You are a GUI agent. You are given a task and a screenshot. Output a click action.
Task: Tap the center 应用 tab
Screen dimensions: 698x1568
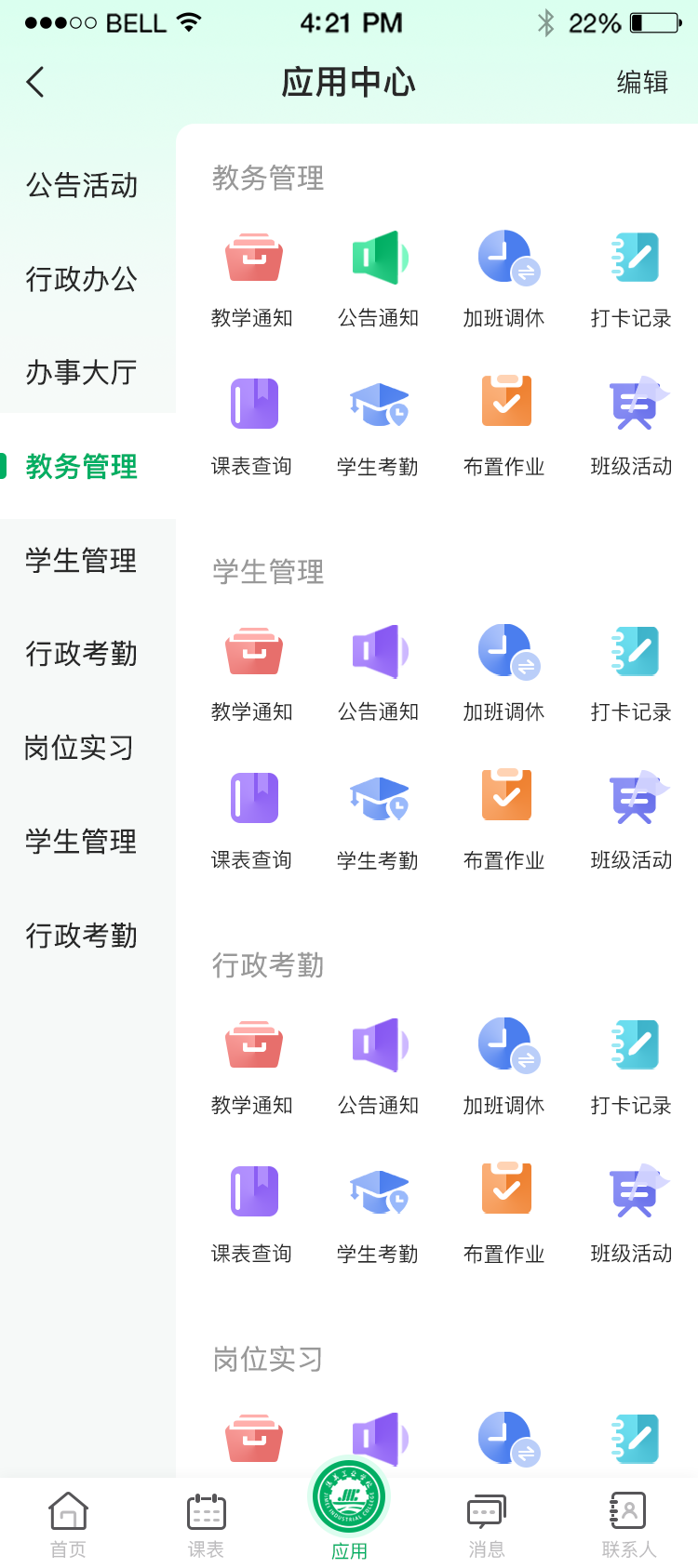pyautogui.click(x=349, y=1510)
